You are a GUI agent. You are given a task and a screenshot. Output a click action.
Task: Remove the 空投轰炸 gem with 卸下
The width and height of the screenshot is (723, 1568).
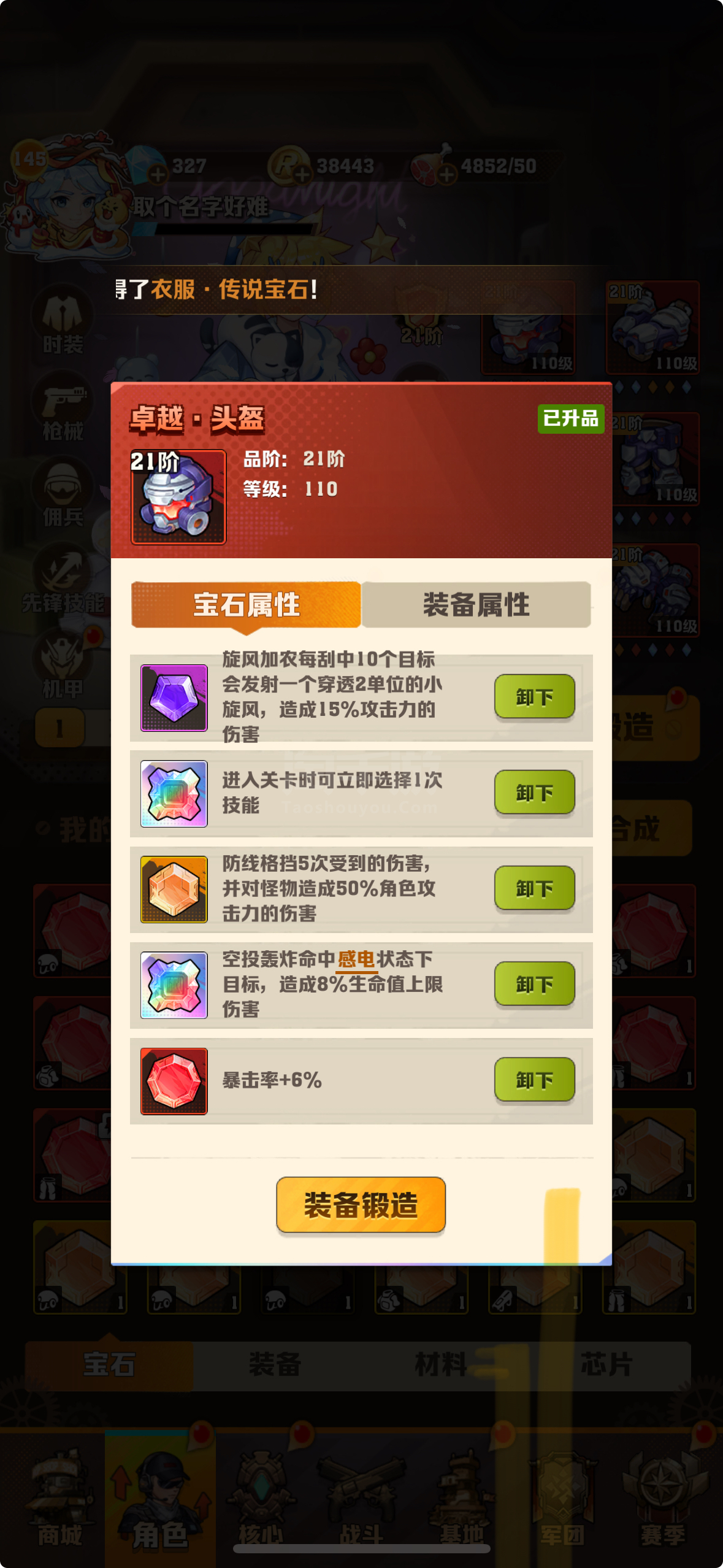tap(534, 984)
